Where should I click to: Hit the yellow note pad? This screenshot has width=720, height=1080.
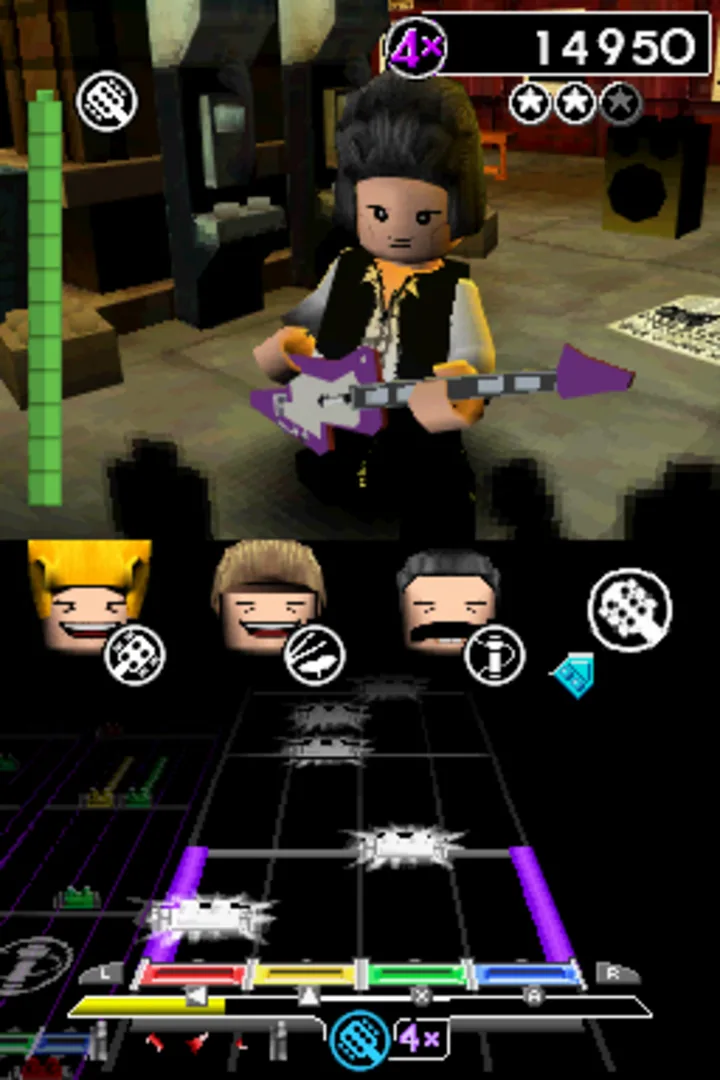point(305,973)
